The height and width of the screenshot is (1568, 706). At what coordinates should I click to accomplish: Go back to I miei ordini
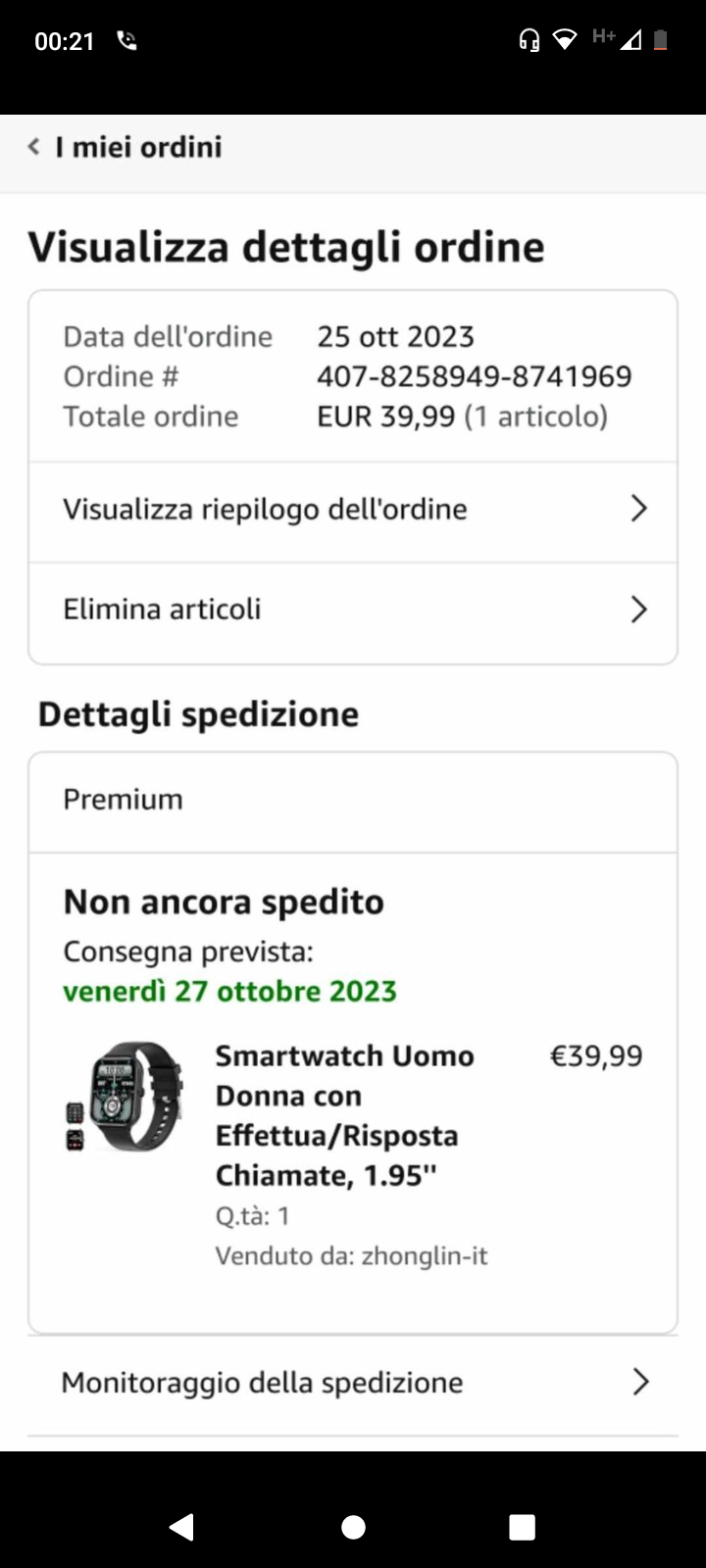click(x=125, y=147)
